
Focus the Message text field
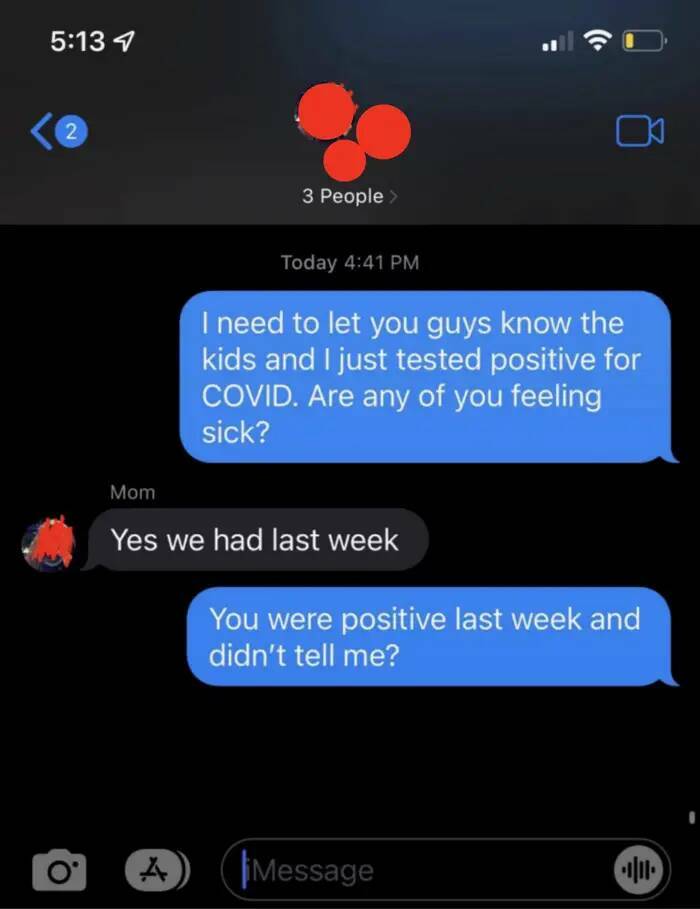pyautogui.click(x=420, y=870)
